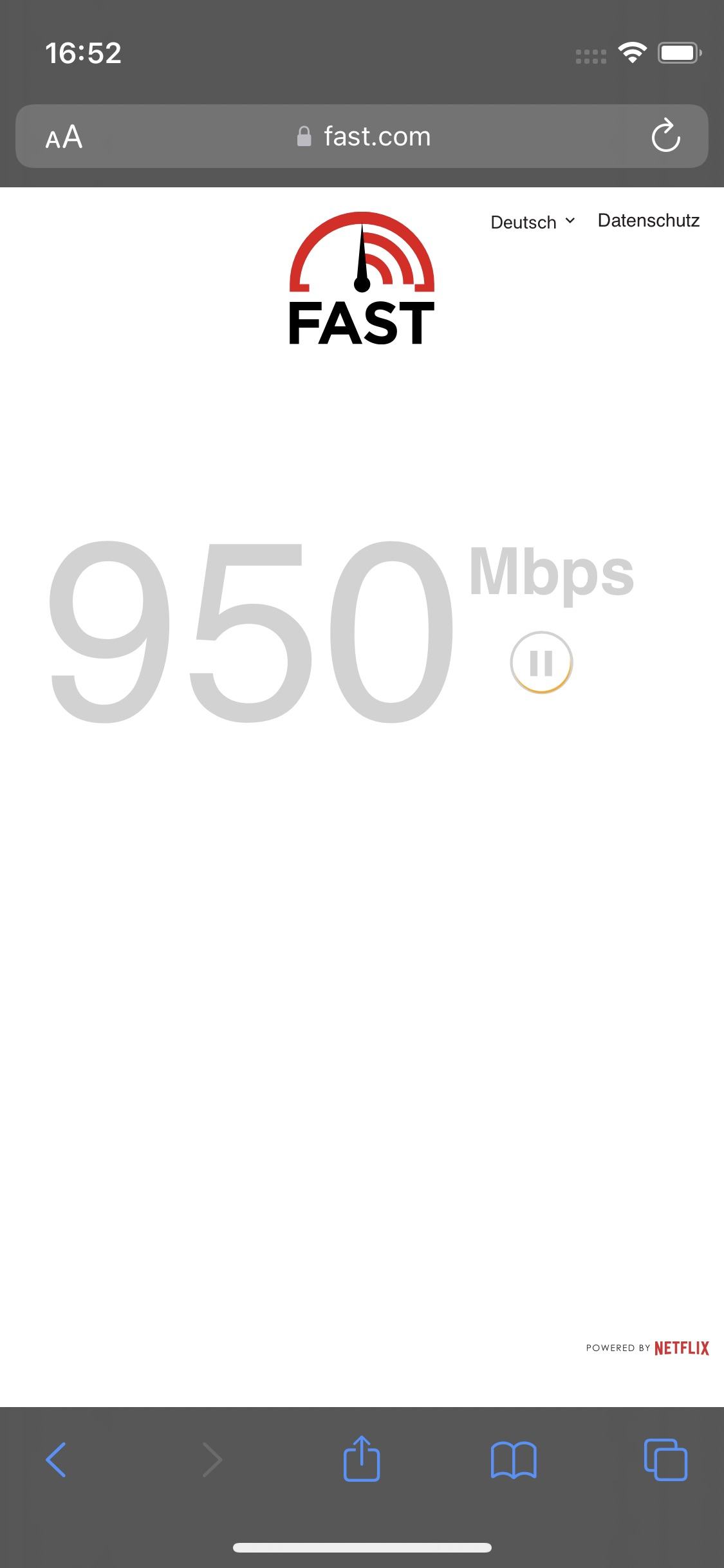Open the Deutsch language dropdown
724x1568 pixels.
tap(532, 222)
